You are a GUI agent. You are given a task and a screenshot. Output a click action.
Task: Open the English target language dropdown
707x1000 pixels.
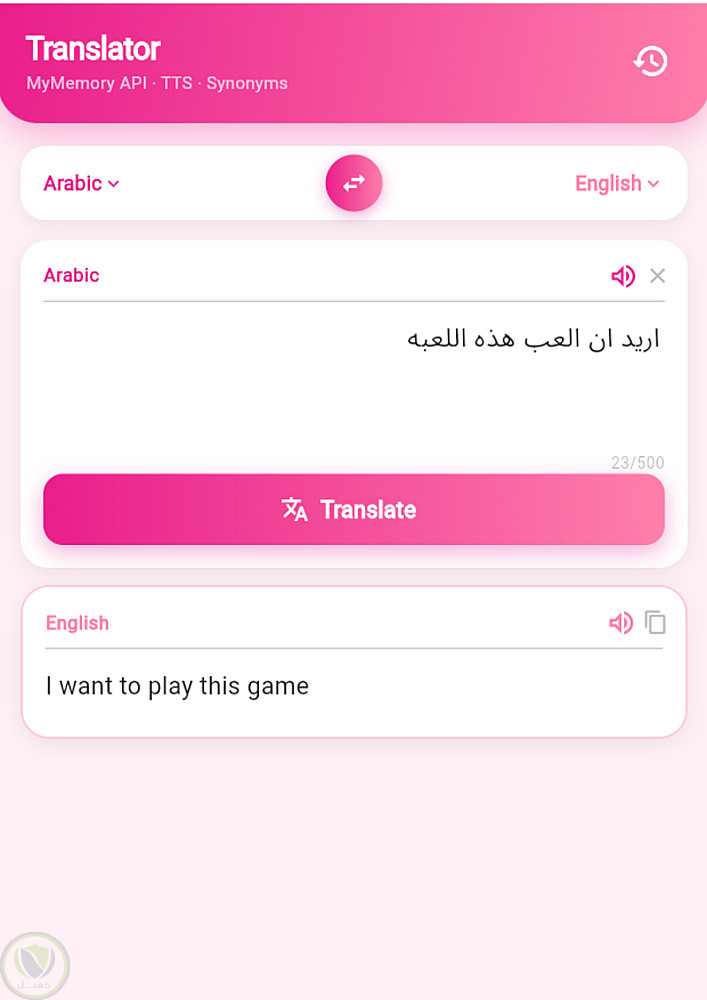[616, 183]
